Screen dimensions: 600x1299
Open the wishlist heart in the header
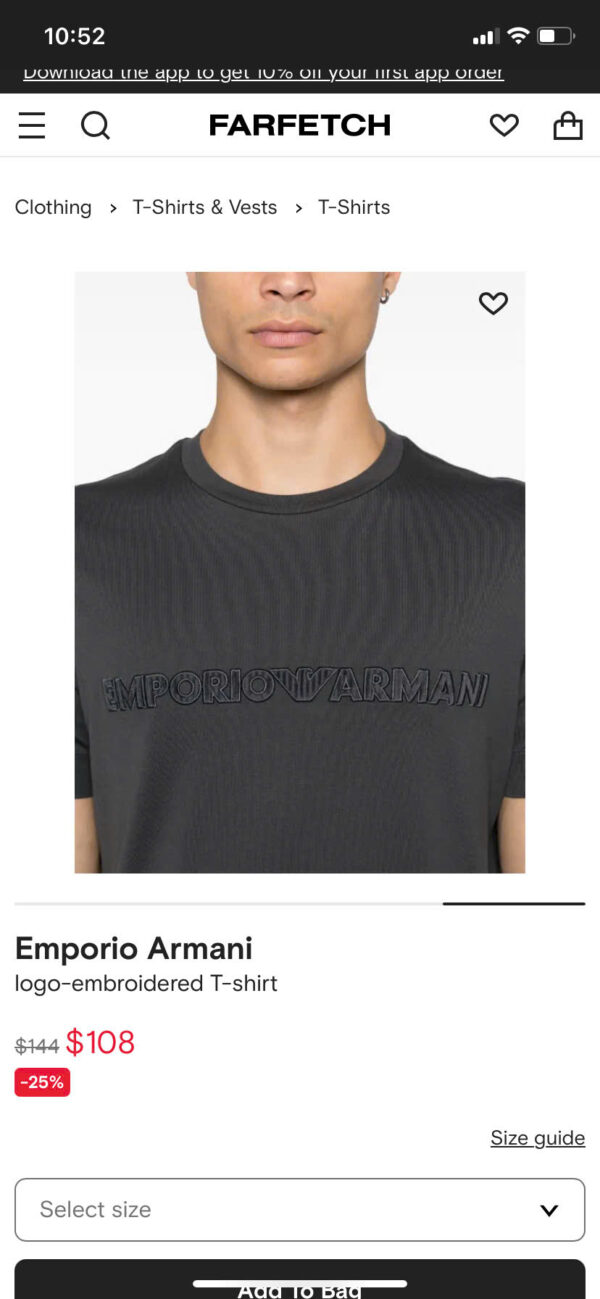coord(504,125)
